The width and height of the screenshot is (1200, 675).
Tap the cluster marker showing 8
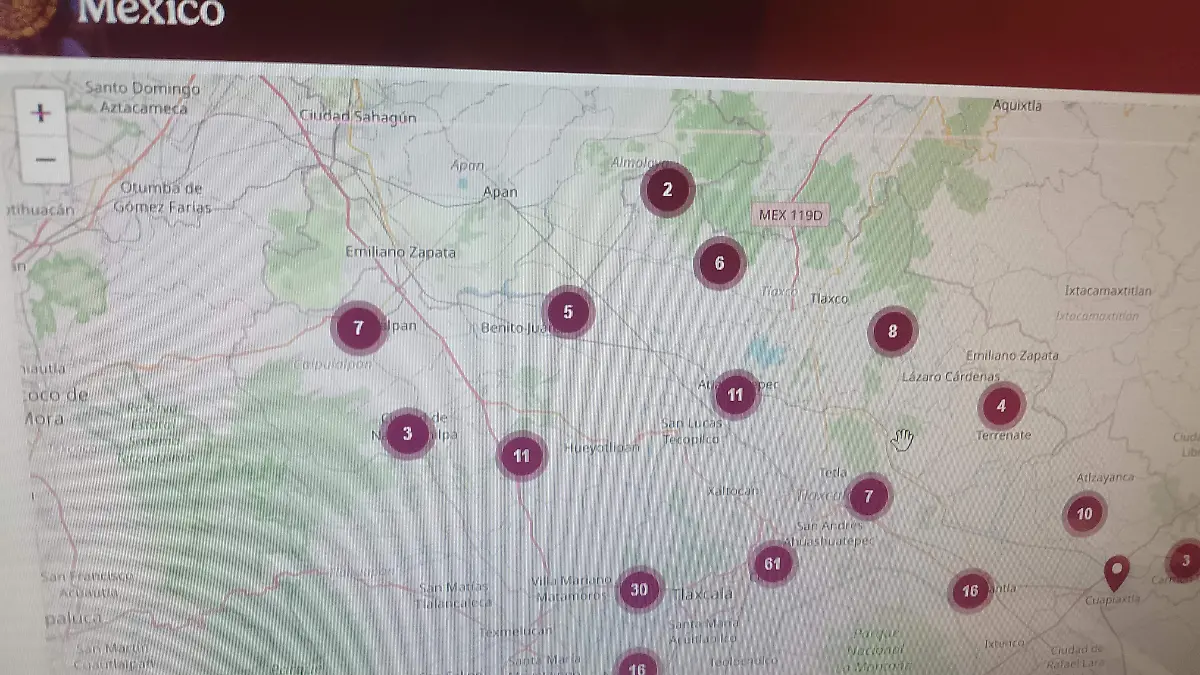click(x=892, y=332)
